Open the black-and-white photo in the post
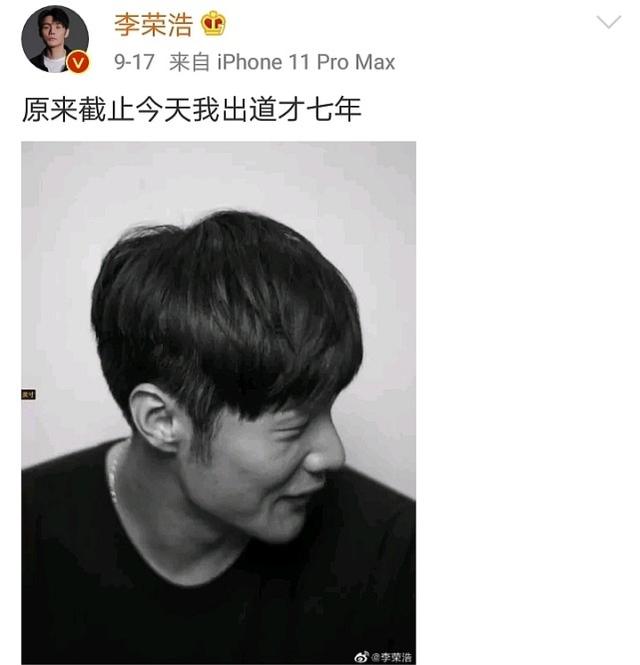Screen dimensions: 640x665 click(218, 402)
